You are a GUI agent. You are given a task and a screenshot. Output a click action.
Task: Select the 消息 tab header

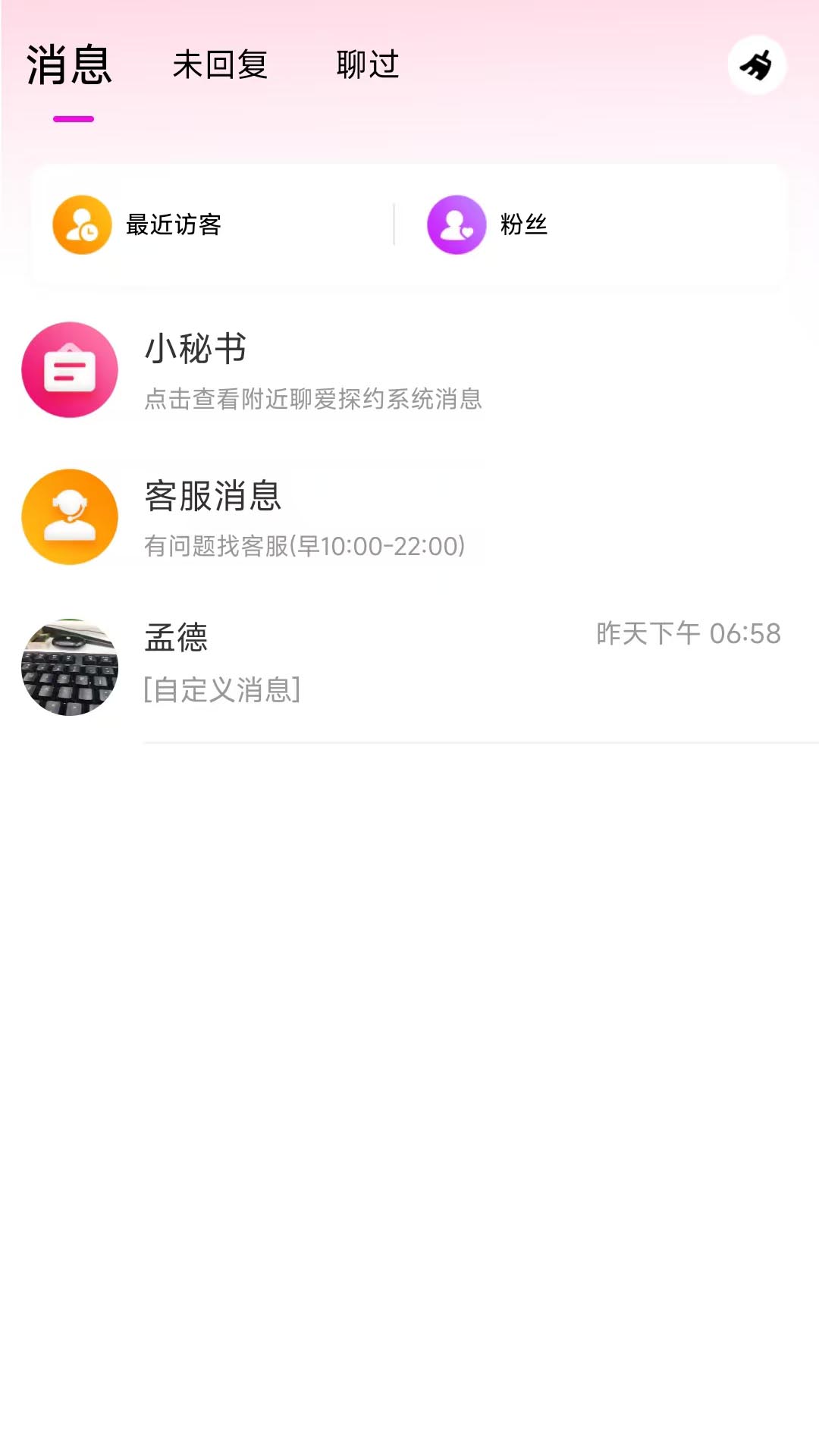69,67
